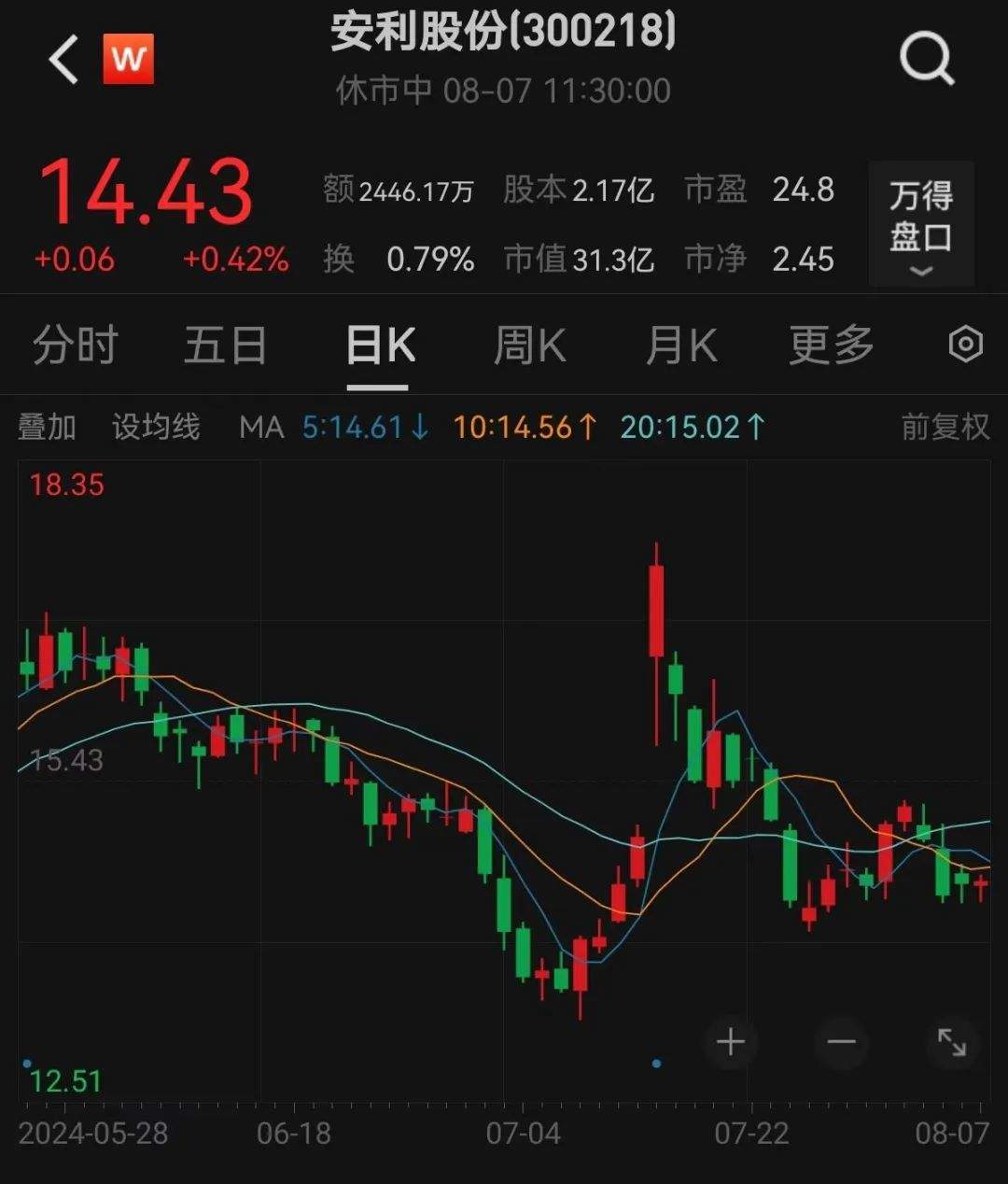1008x1184 pixels.
Task: Switch to the 分时 tab
Action: [x=75, y=345]
